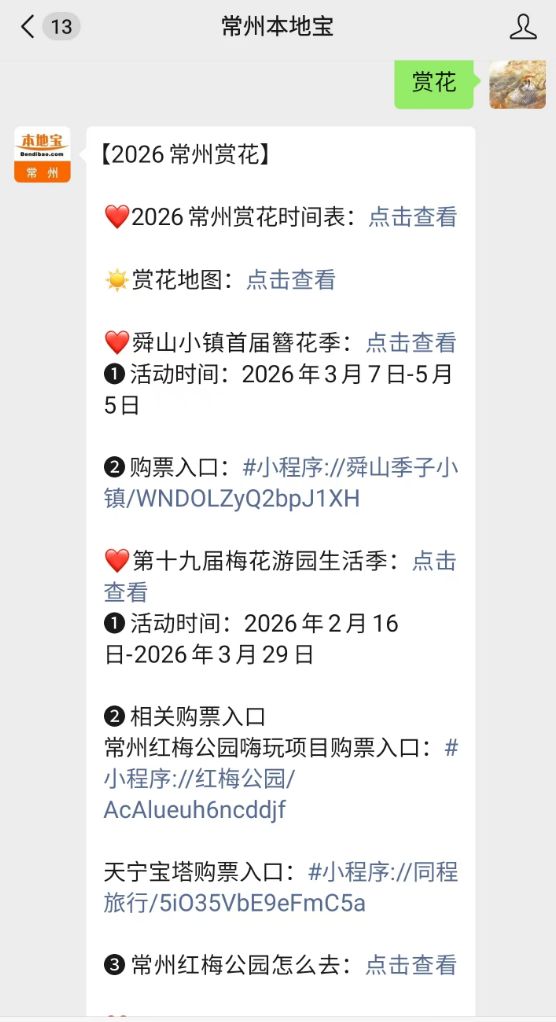Go back using the arrow with 13
556x1022 pixels.
pos(50,27)
